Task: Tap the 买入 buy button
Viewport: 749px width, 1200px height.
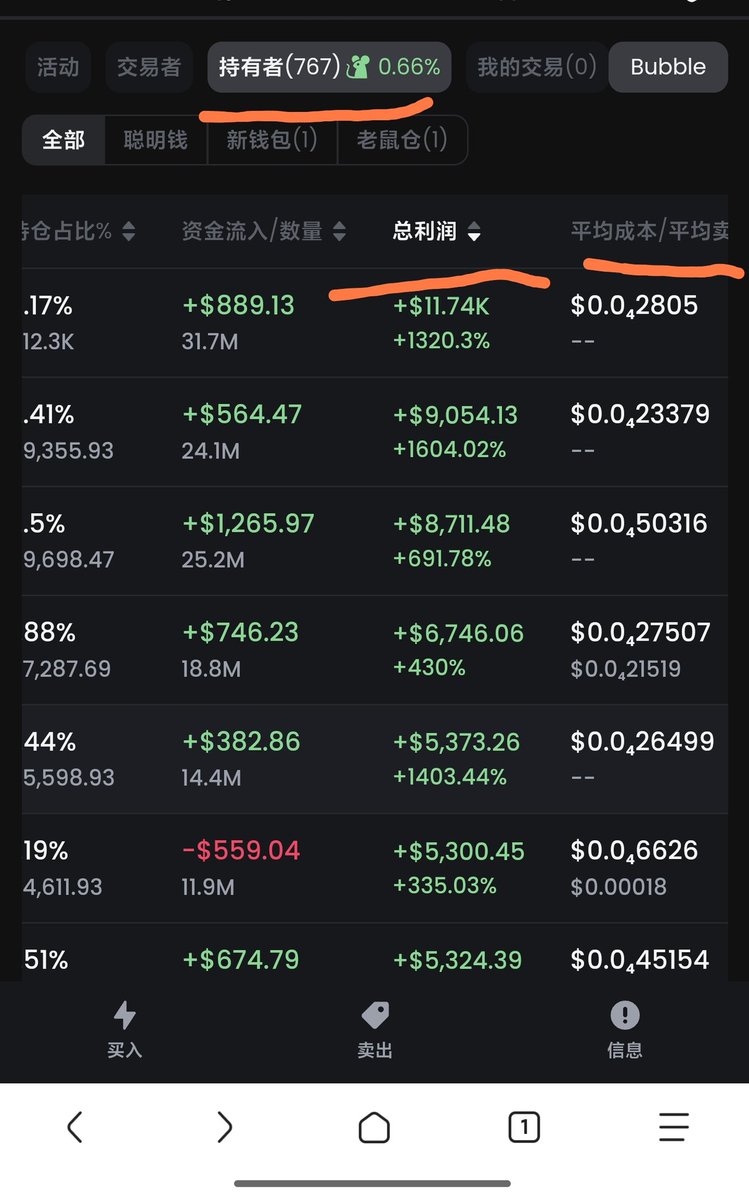Action: tap(125, 1030)
